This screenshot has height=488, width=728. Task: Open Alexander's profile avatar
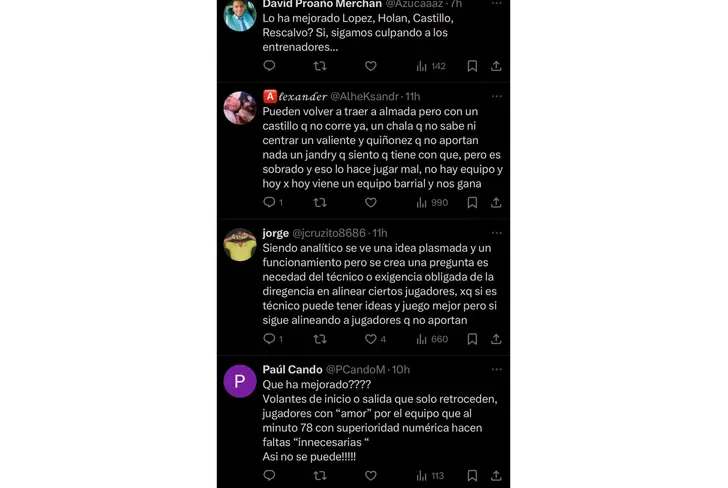point(240,107)
